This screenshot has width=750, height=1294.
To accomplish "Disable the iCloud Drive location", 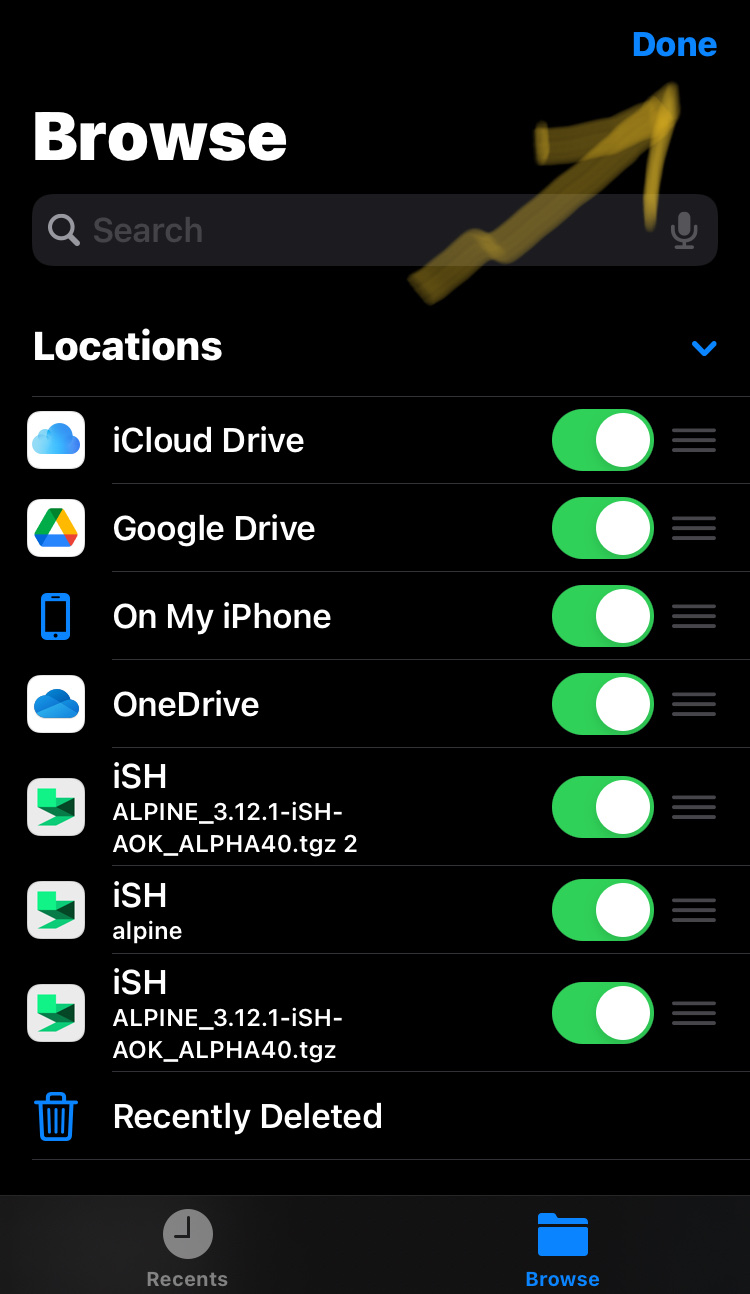I will [602, 440].
